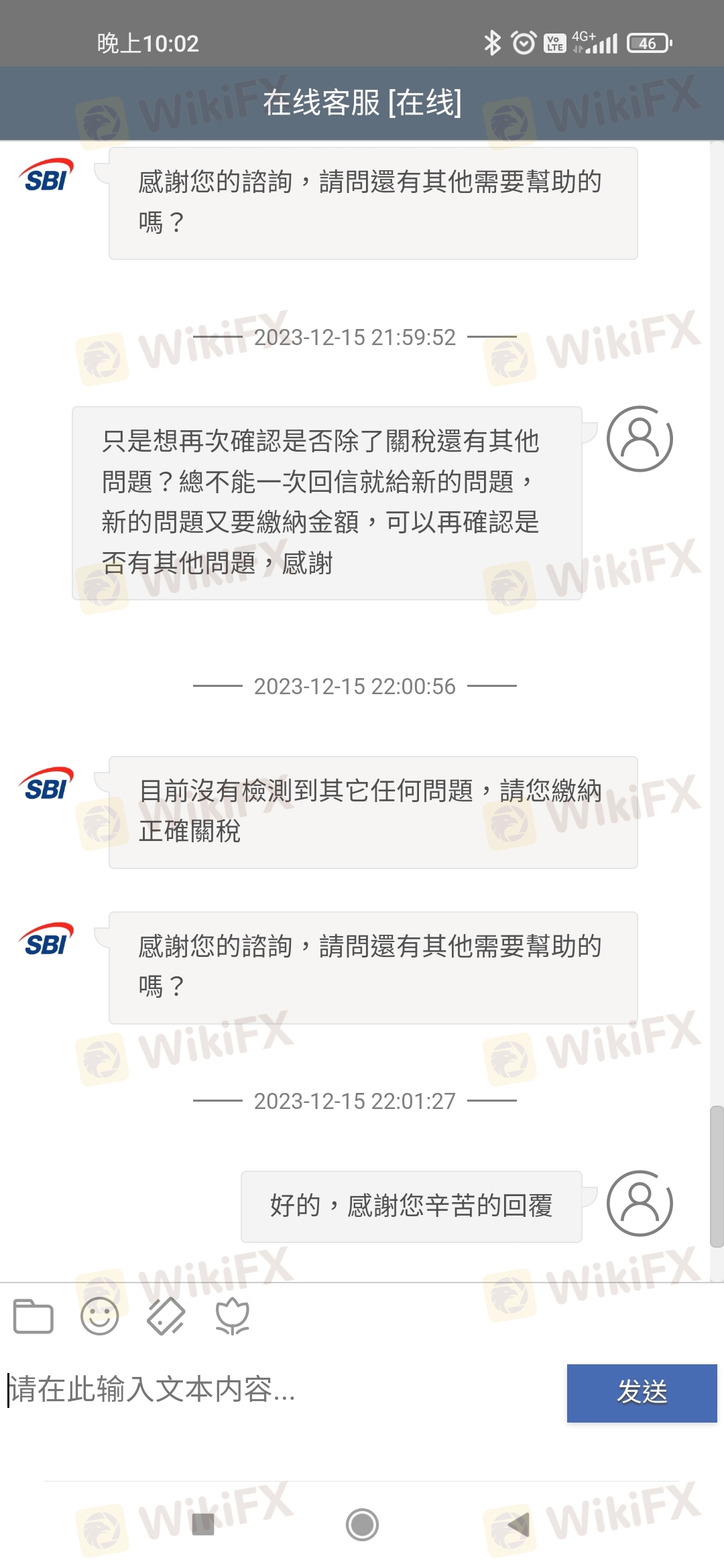Viewport: 724px width, 1568px height.
Task: Return to the home screen via home button
Action: pos(362,1525)
